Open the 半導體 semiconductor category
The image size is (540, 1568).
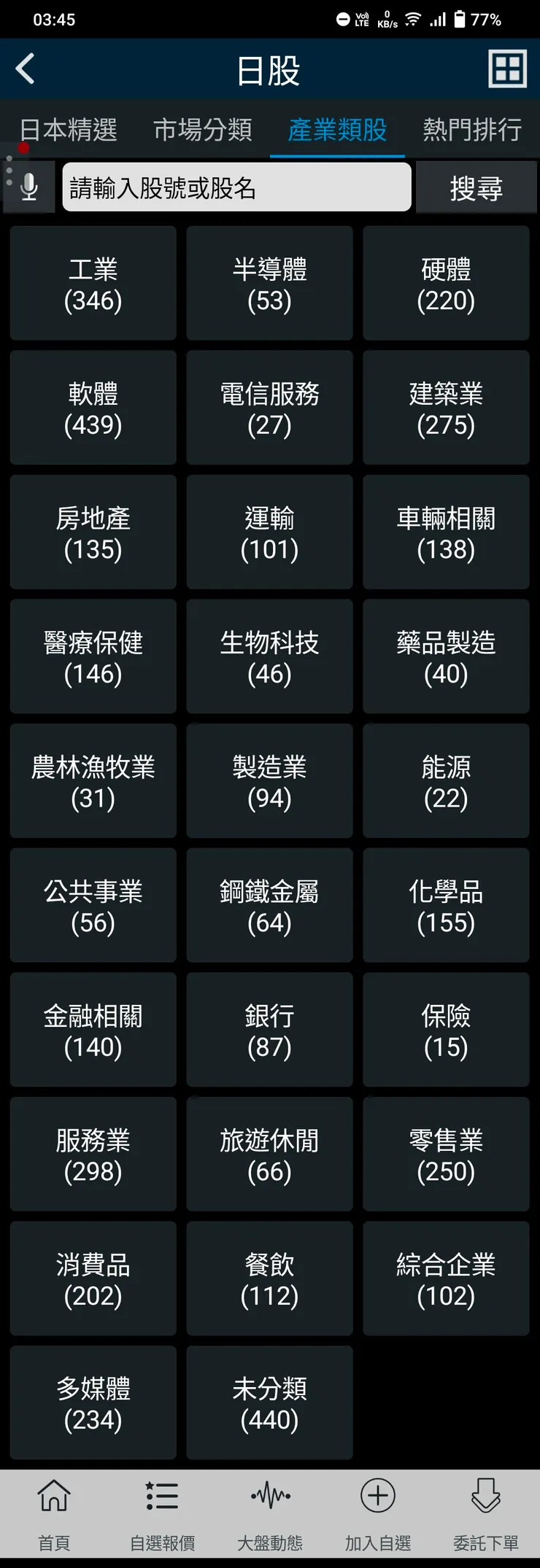[x=269, y=284]
